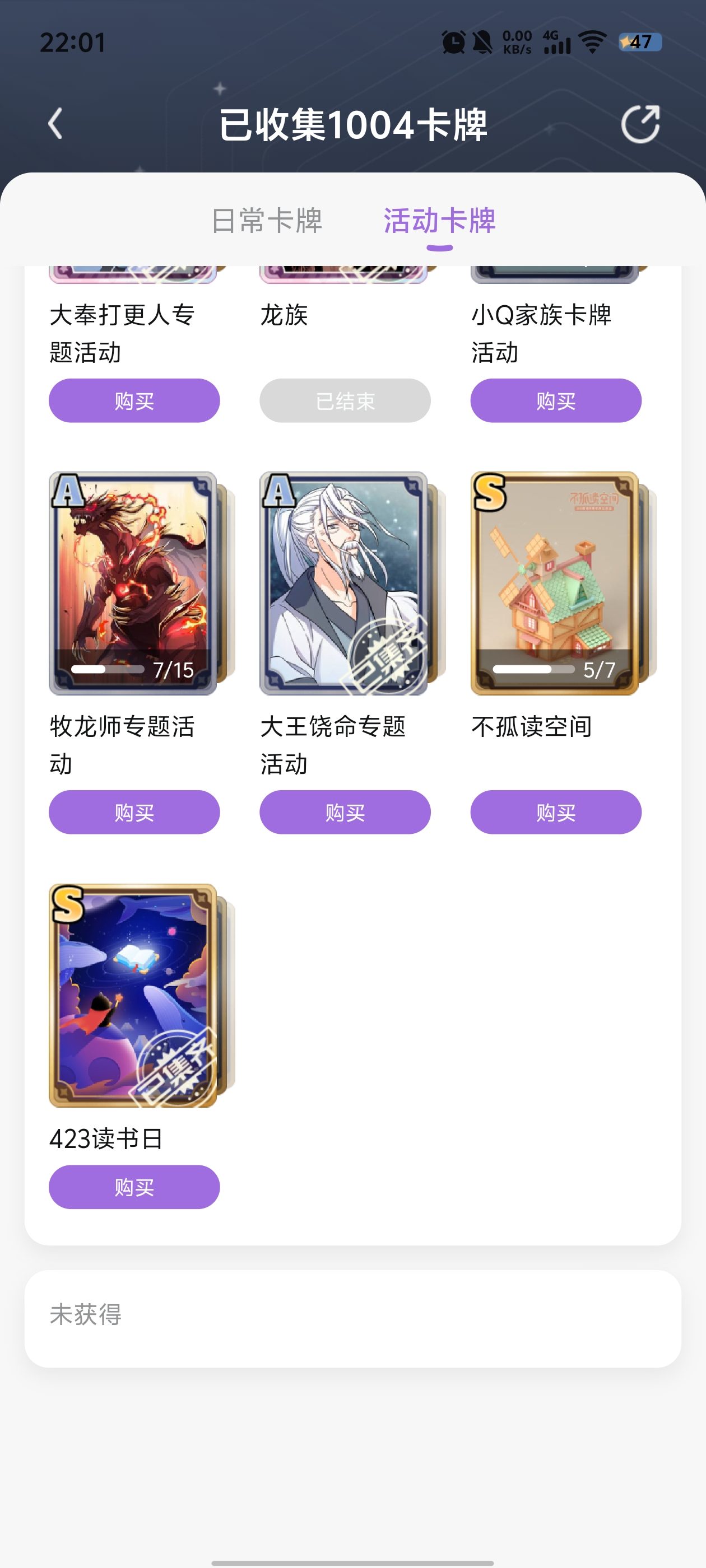Buy the 牧龙师专题活动 pack

(134, 812)
